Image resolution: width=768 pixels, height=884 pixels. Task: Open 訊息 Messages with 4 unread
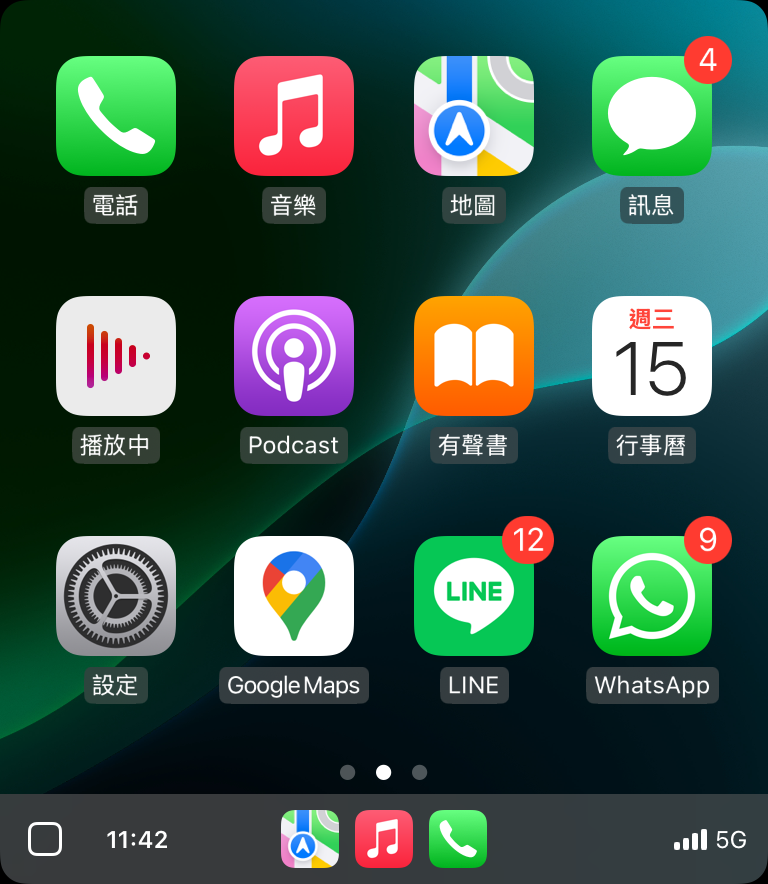[651, 116]
